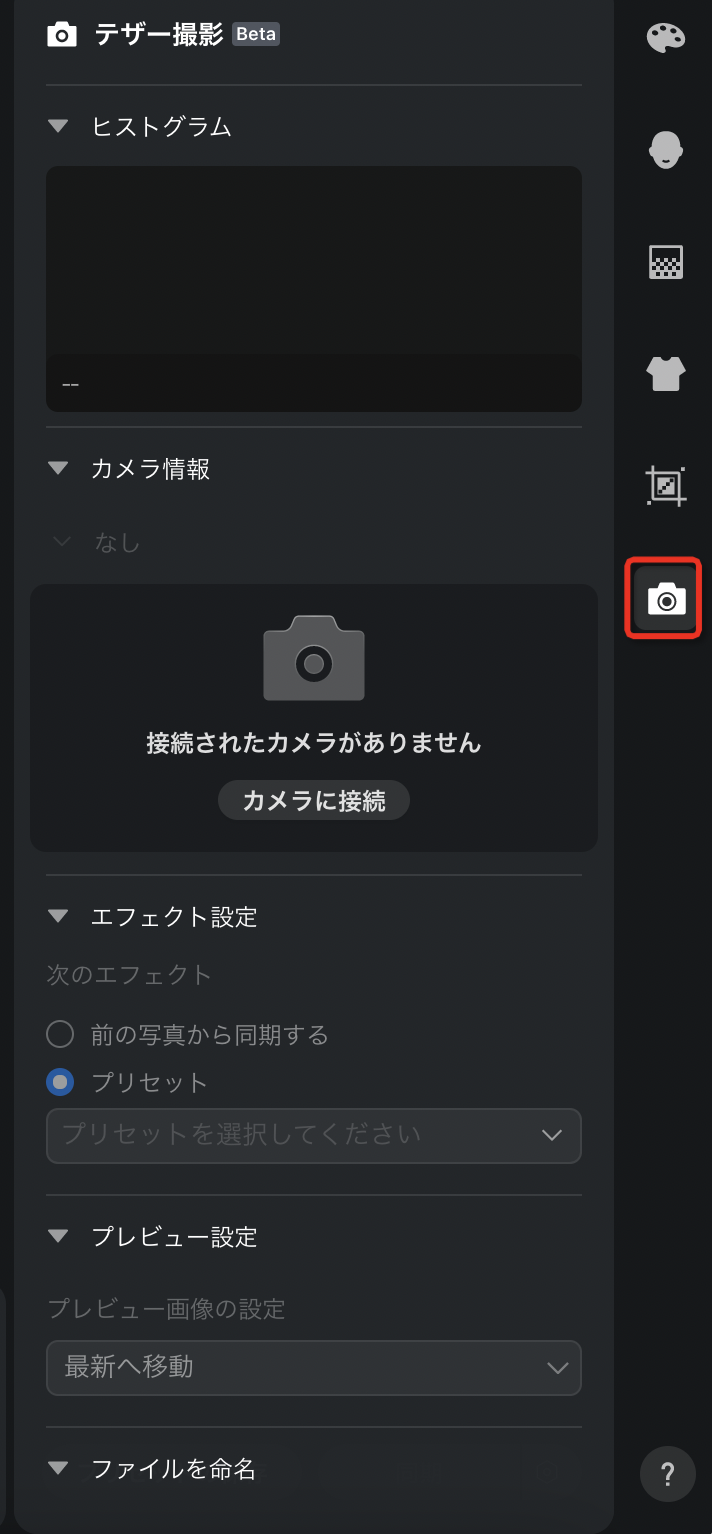Open the help question mark
Screen dimensions: 712x1534
point(667,1474)
